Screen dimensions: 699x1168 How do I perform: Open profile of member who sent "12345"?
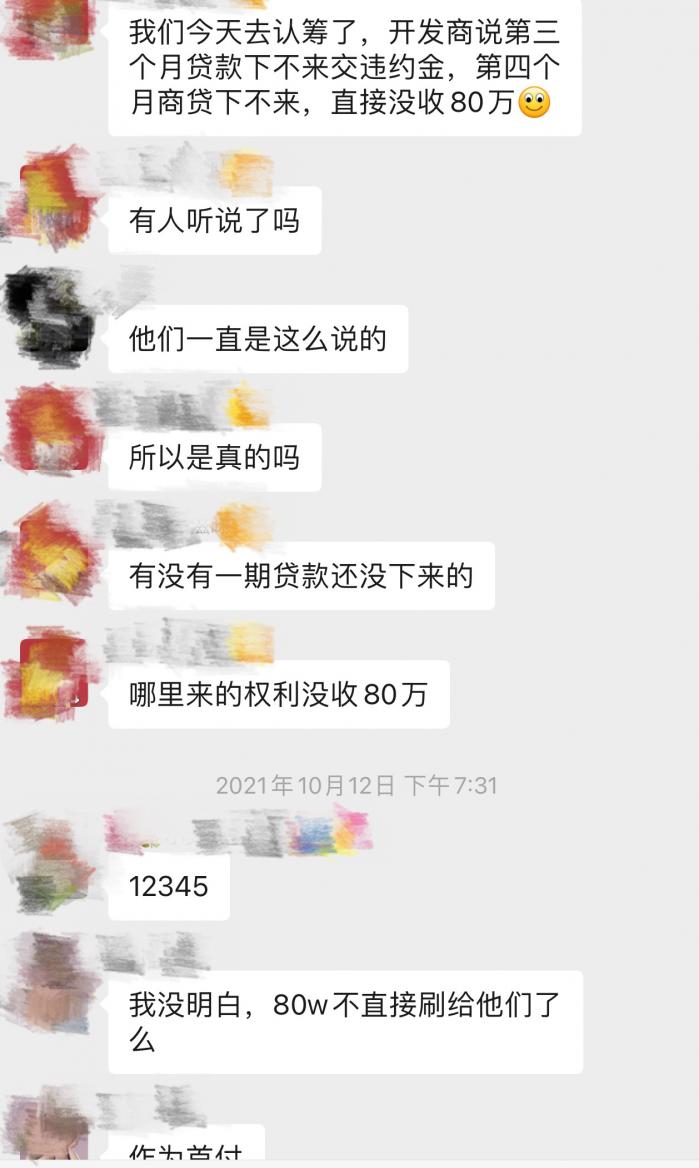click(51, 863)
